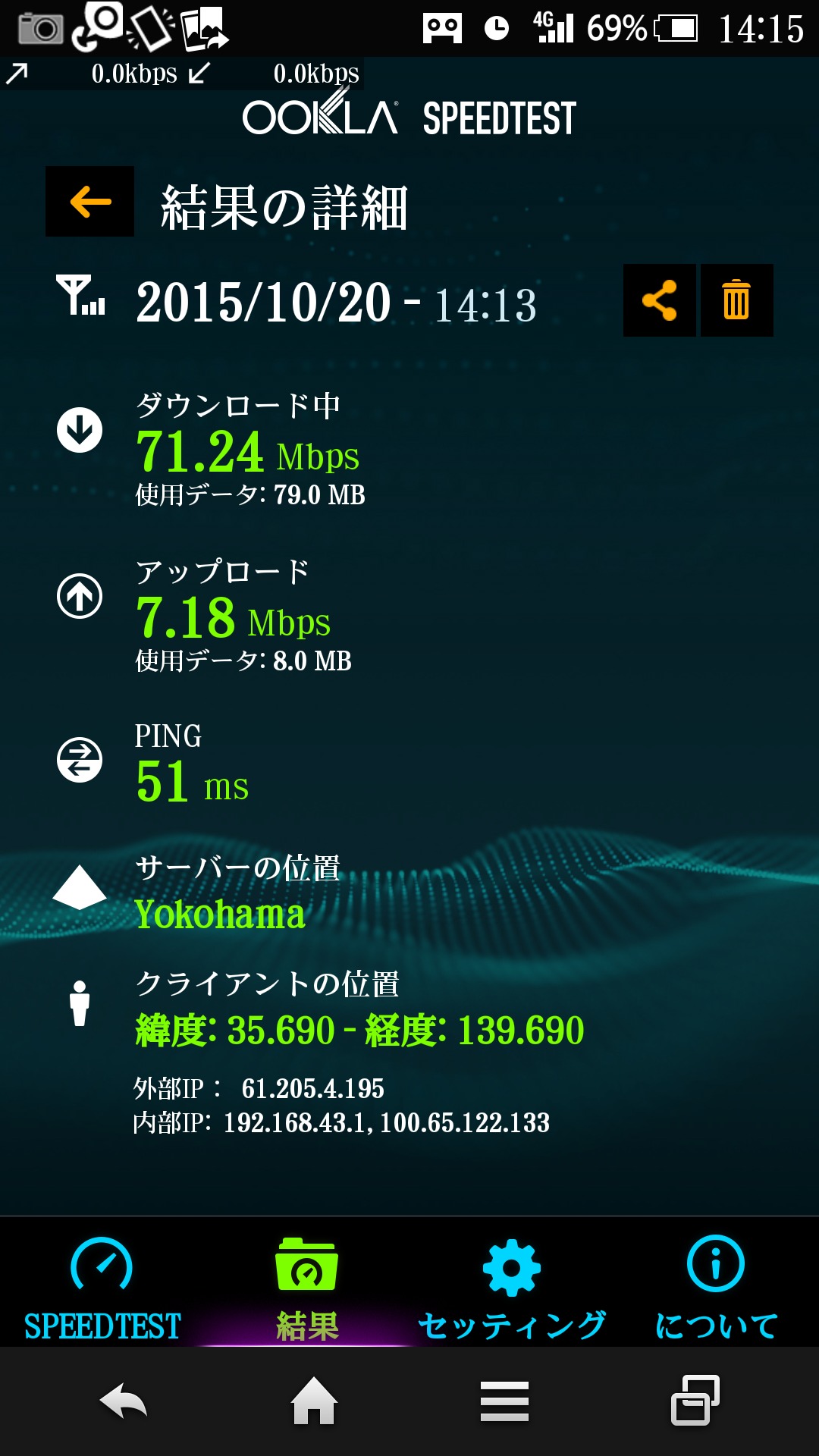Tap the system back button

[123, 1401]
